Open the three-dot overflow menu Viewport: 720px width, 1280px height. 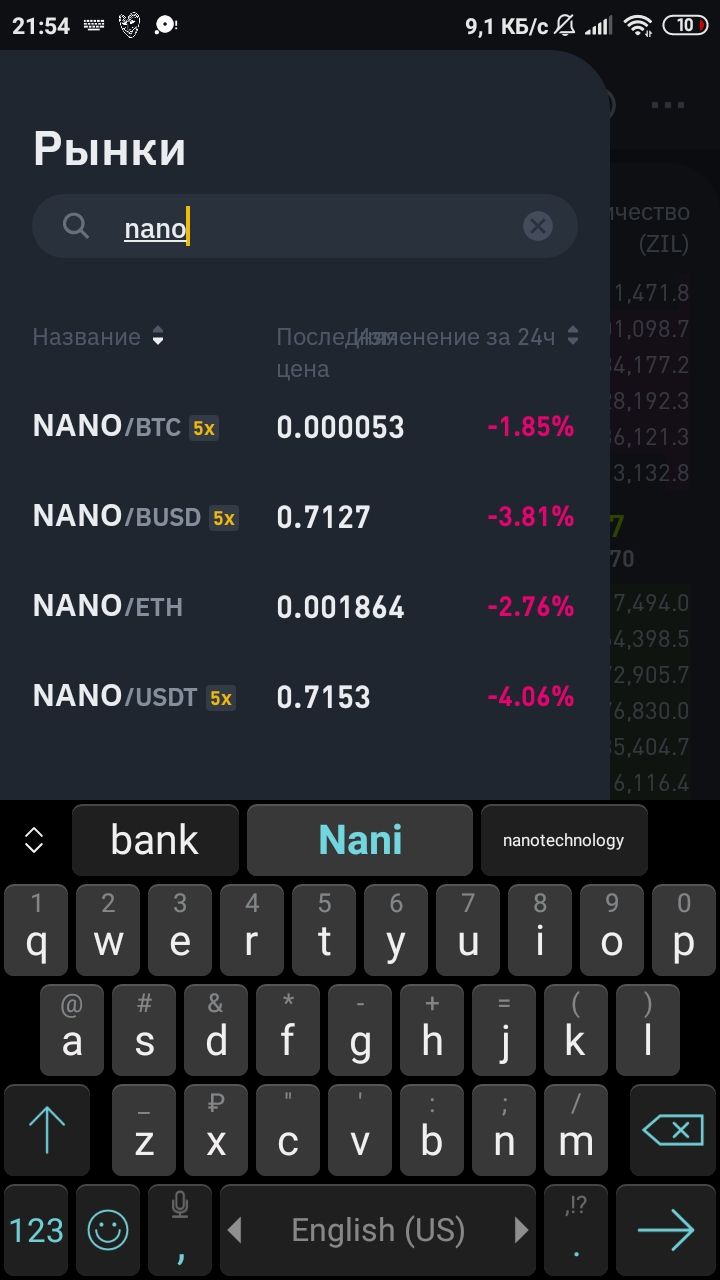coord(668,105)
